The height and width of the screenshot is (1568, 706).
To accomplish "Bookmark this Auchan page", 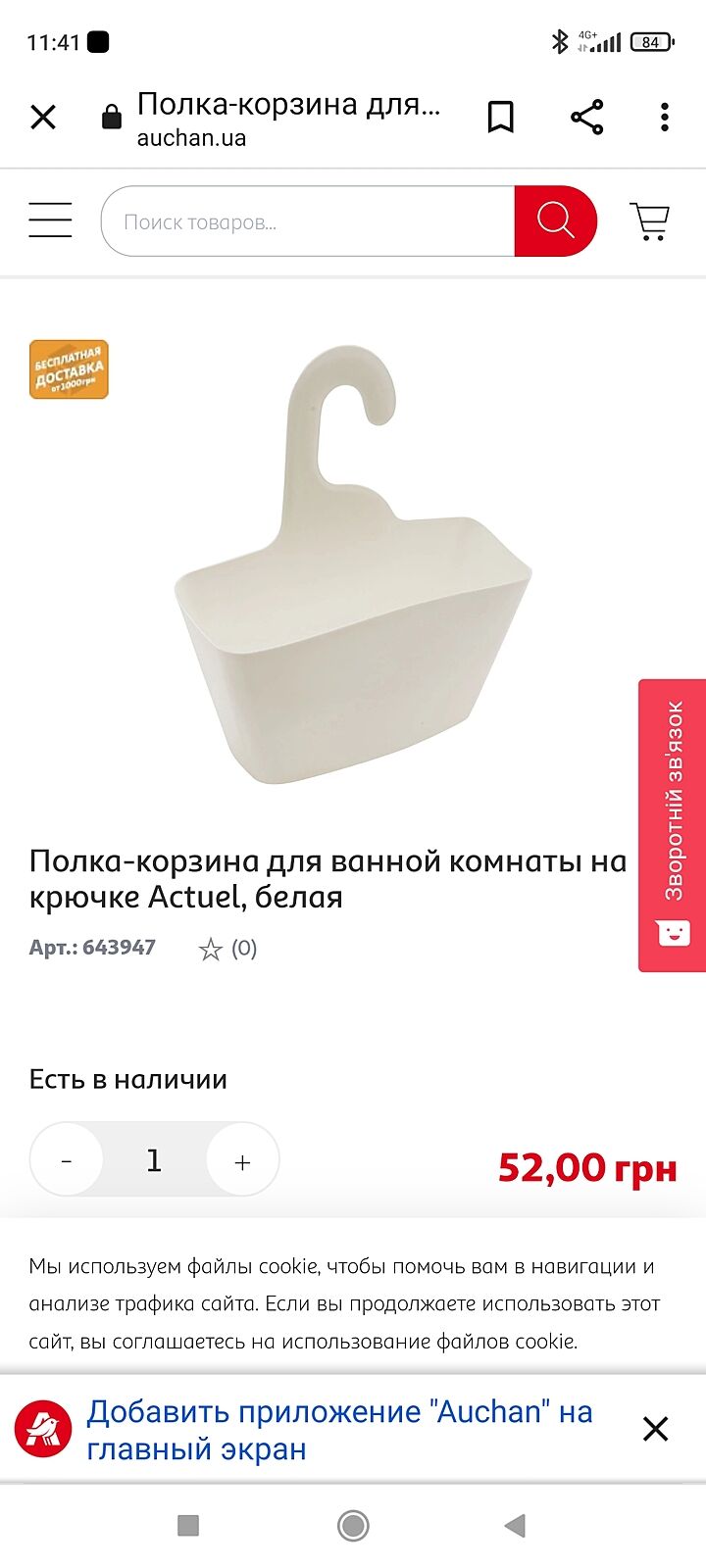I will (x=500, y=118).
